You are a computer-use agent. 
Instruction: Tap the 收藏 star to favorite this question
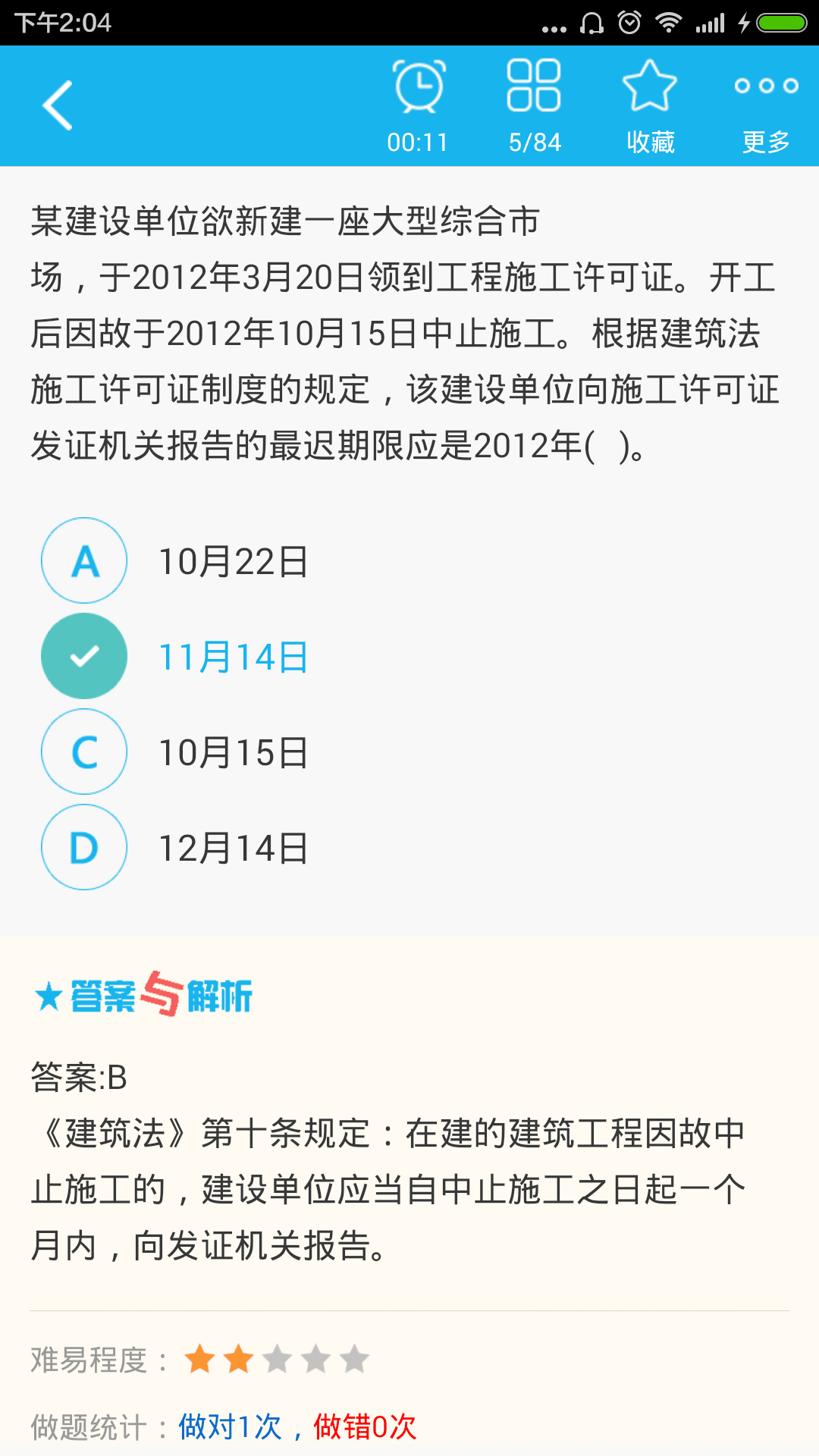click(649, 102)
